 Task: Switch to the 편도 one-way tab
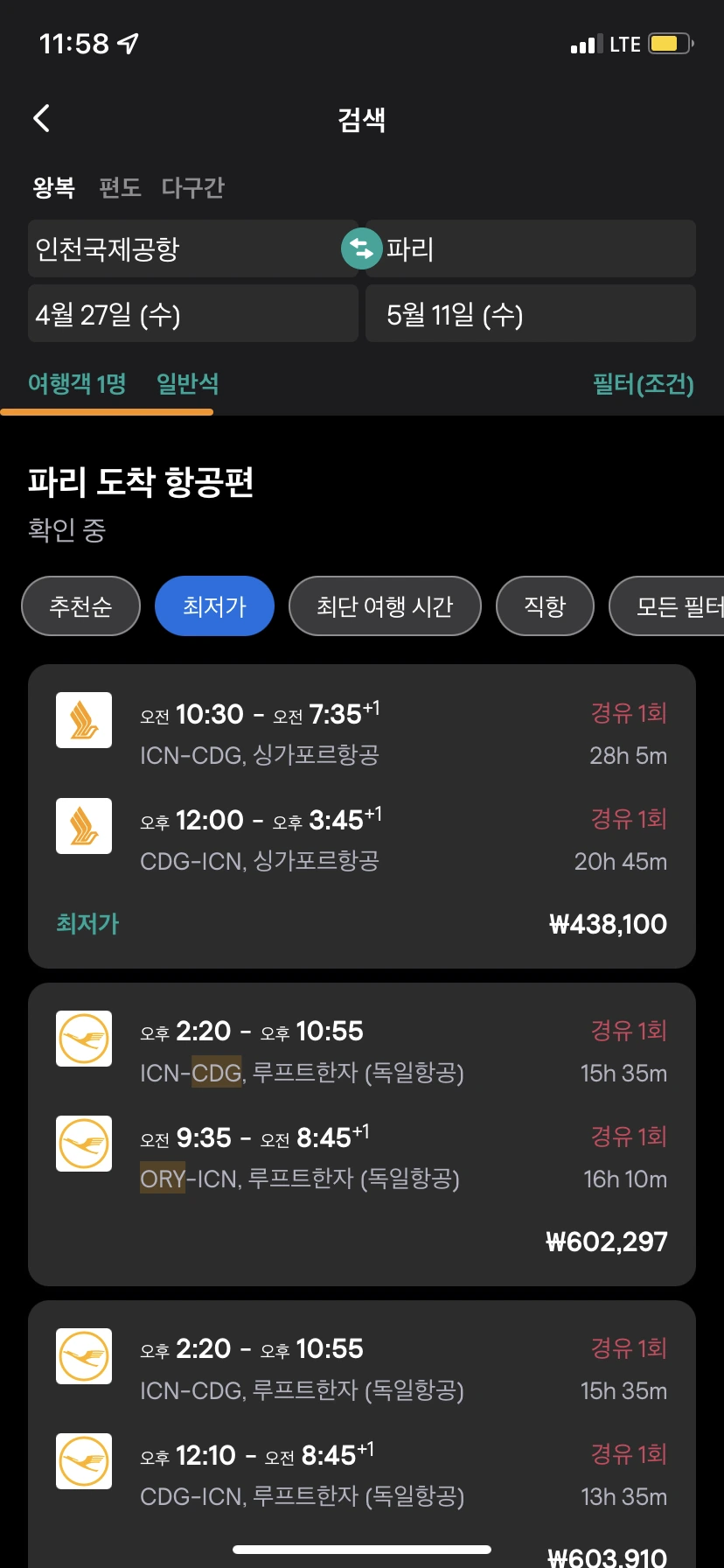120,187
